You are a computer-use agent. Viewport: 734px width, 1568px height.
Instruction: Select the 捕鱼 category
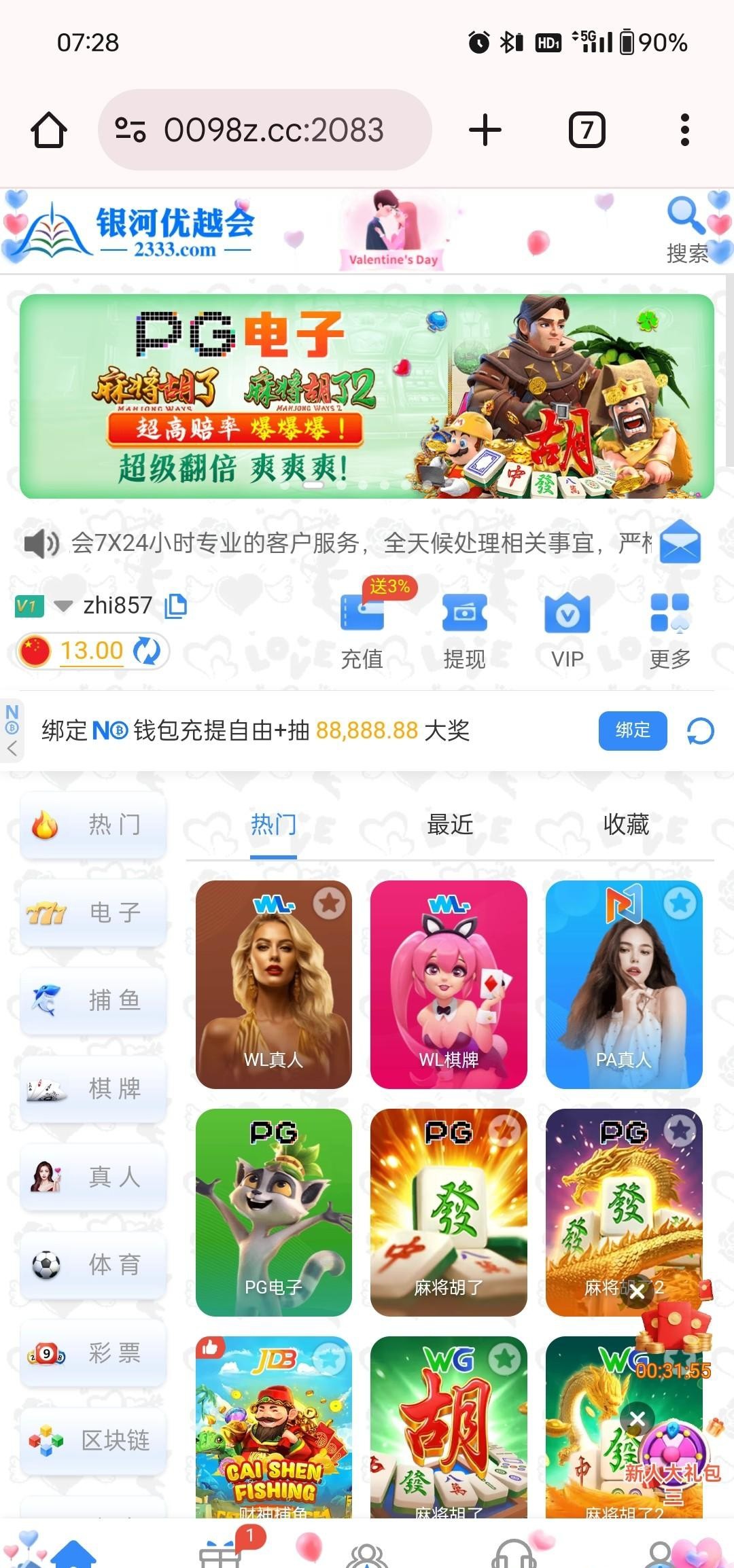(x=93, y=1001)
